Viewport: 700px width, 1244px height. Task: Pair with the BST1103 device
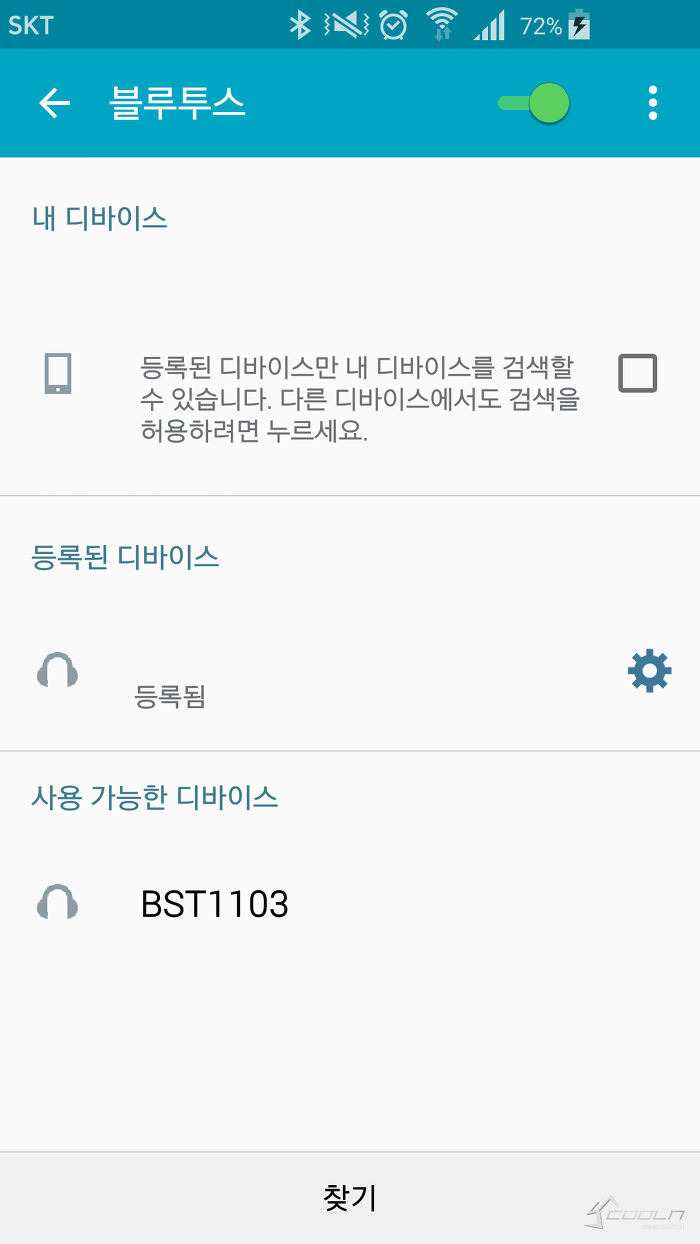(x=350, y=904)
